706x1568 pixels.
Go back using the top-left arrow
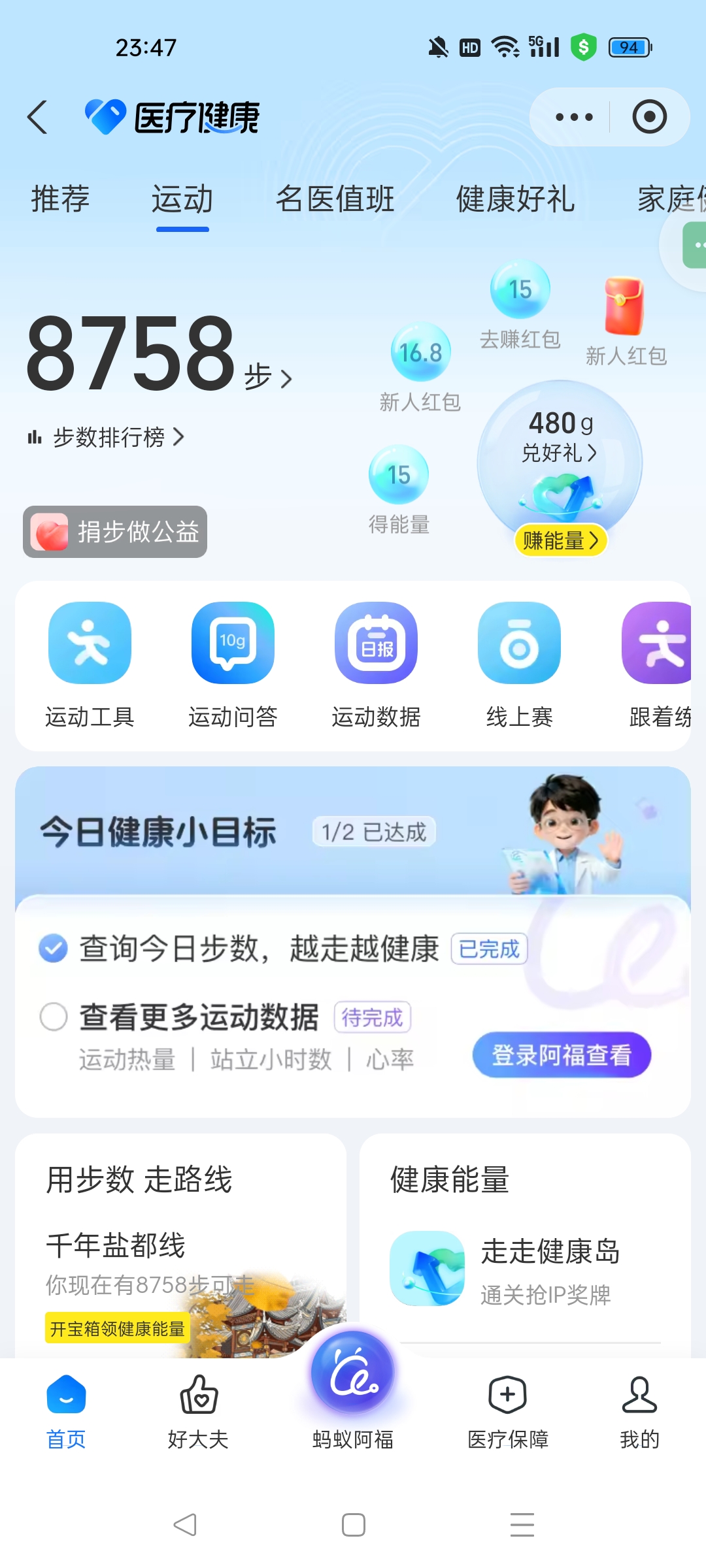[38, 117]
